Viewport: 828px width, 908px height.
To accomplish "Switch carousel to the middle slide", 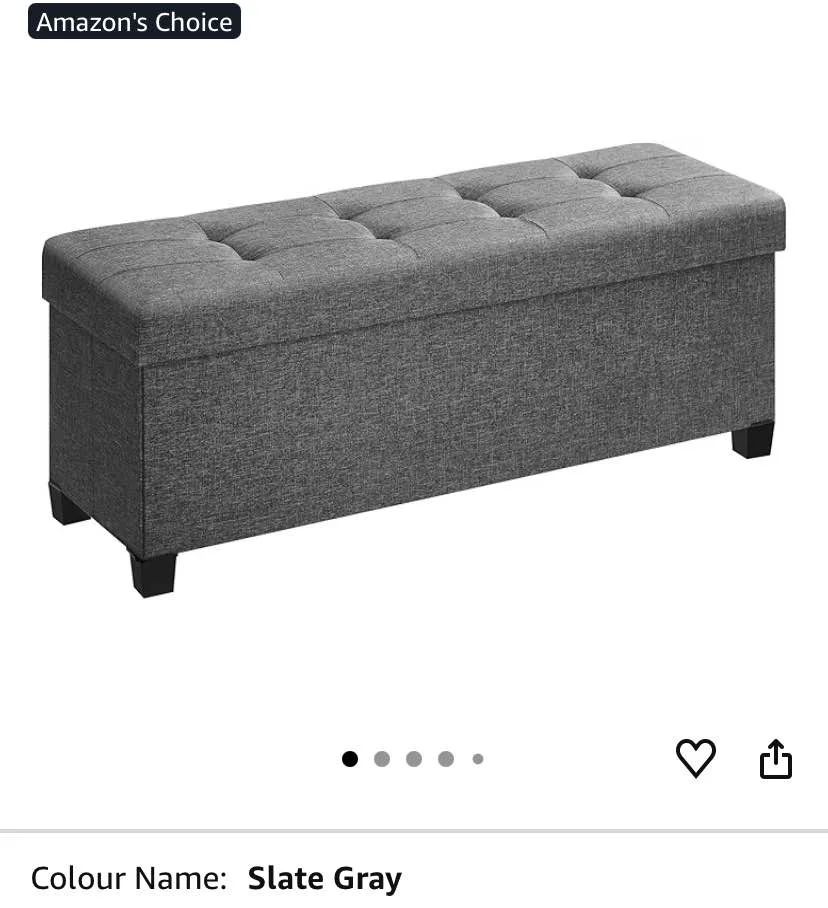I will coord(414,758).
